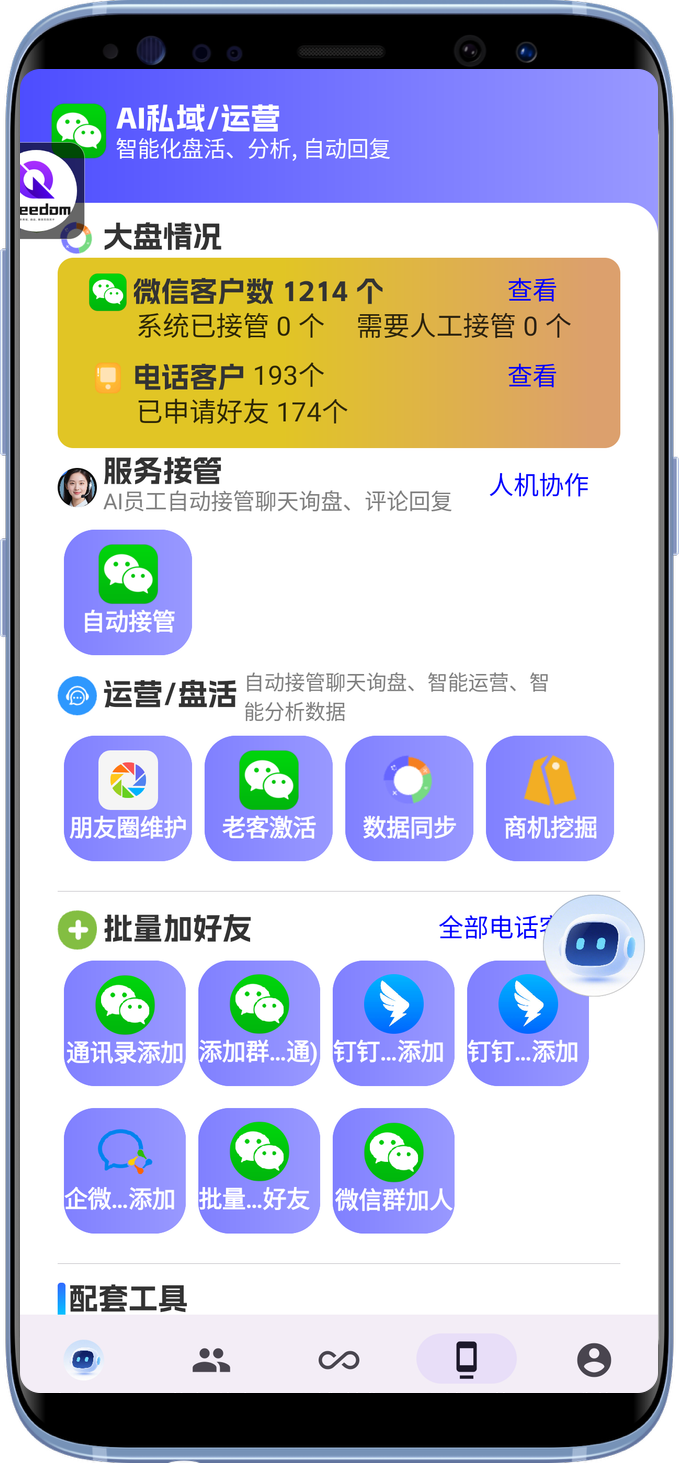Viewport: 679px width, 1463px height.
Task: Open 数据同步
Action: 409,798
